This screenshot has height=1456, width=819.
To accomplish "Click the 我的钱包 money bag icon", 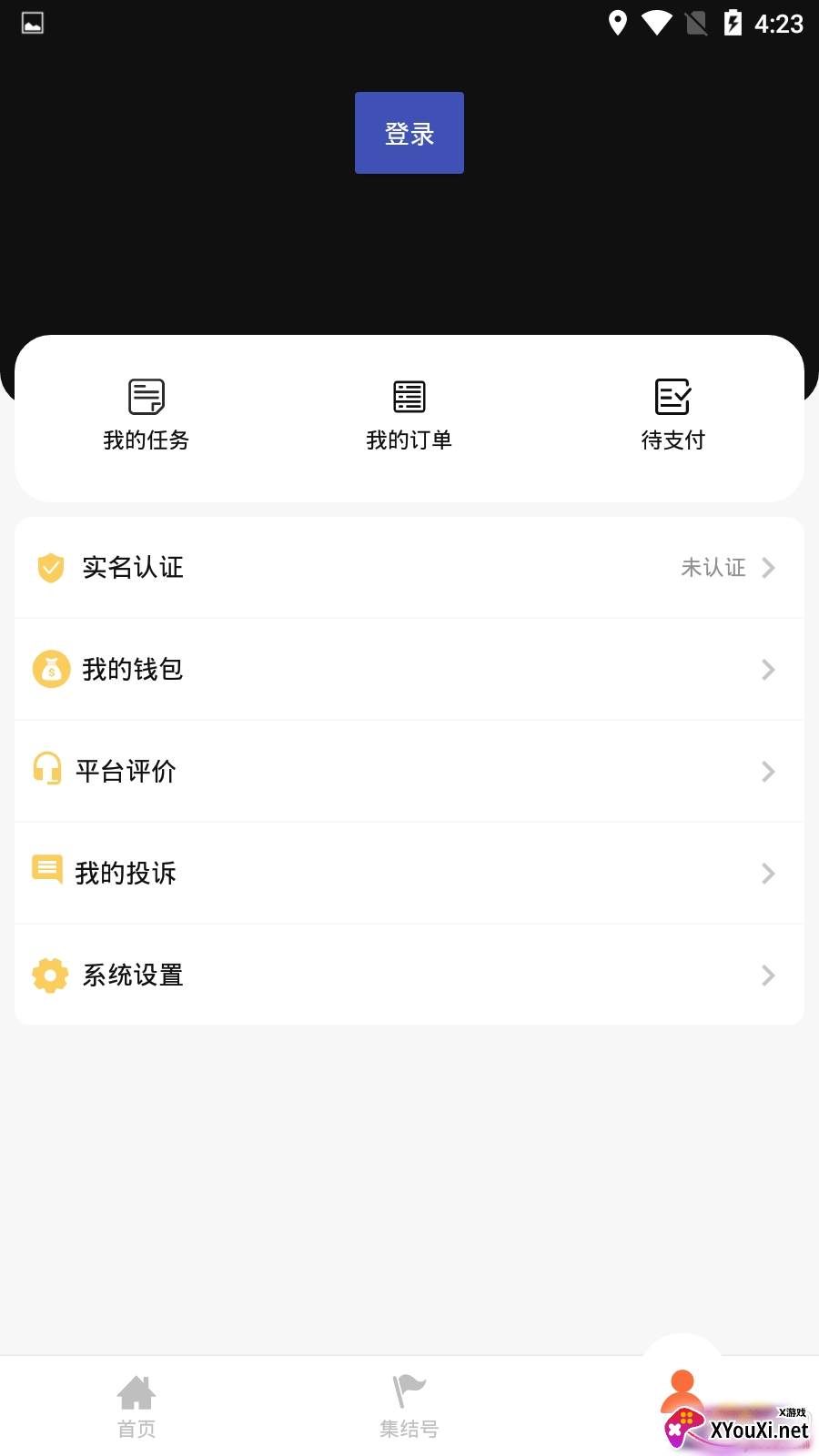I will click(x=50, y=669).
